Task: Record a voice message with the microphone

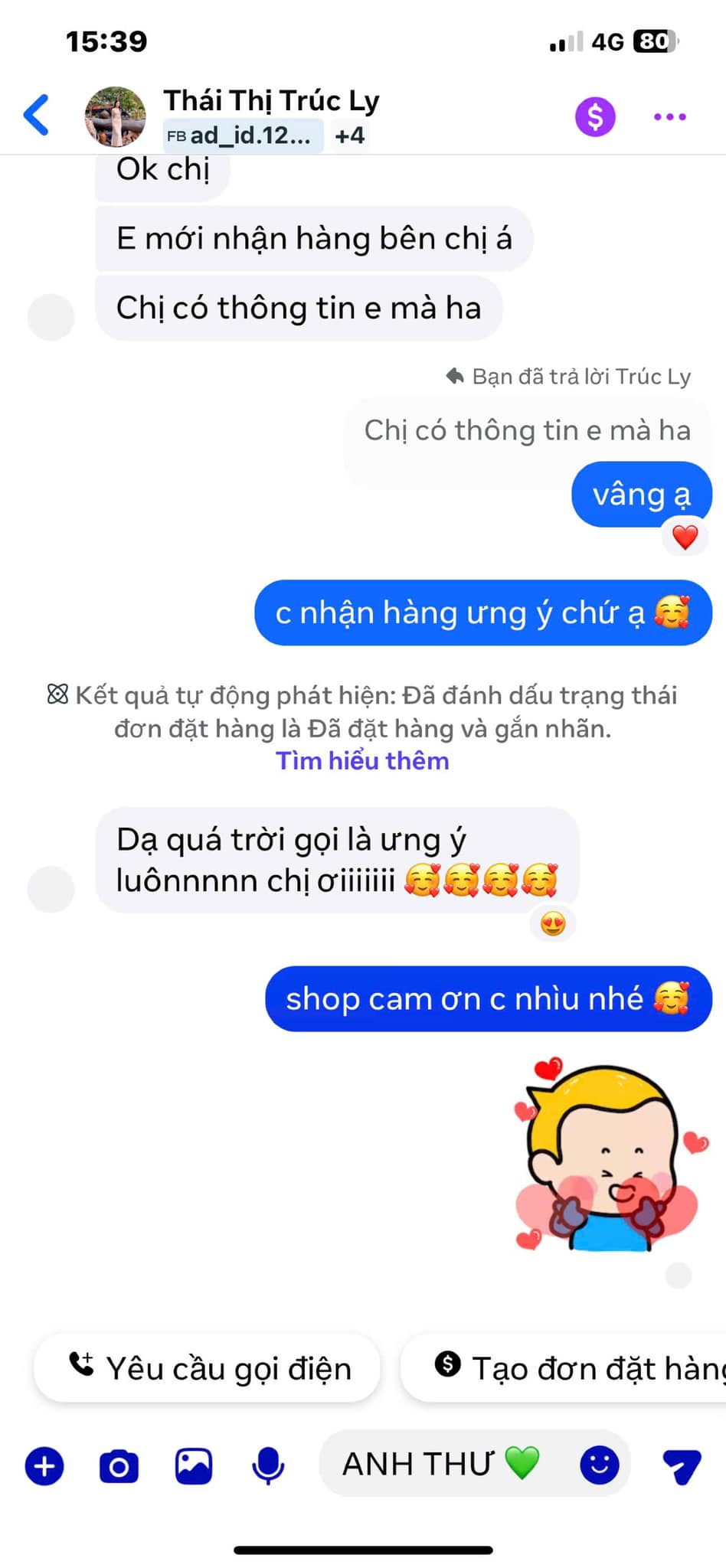Action: [268, 1466]
